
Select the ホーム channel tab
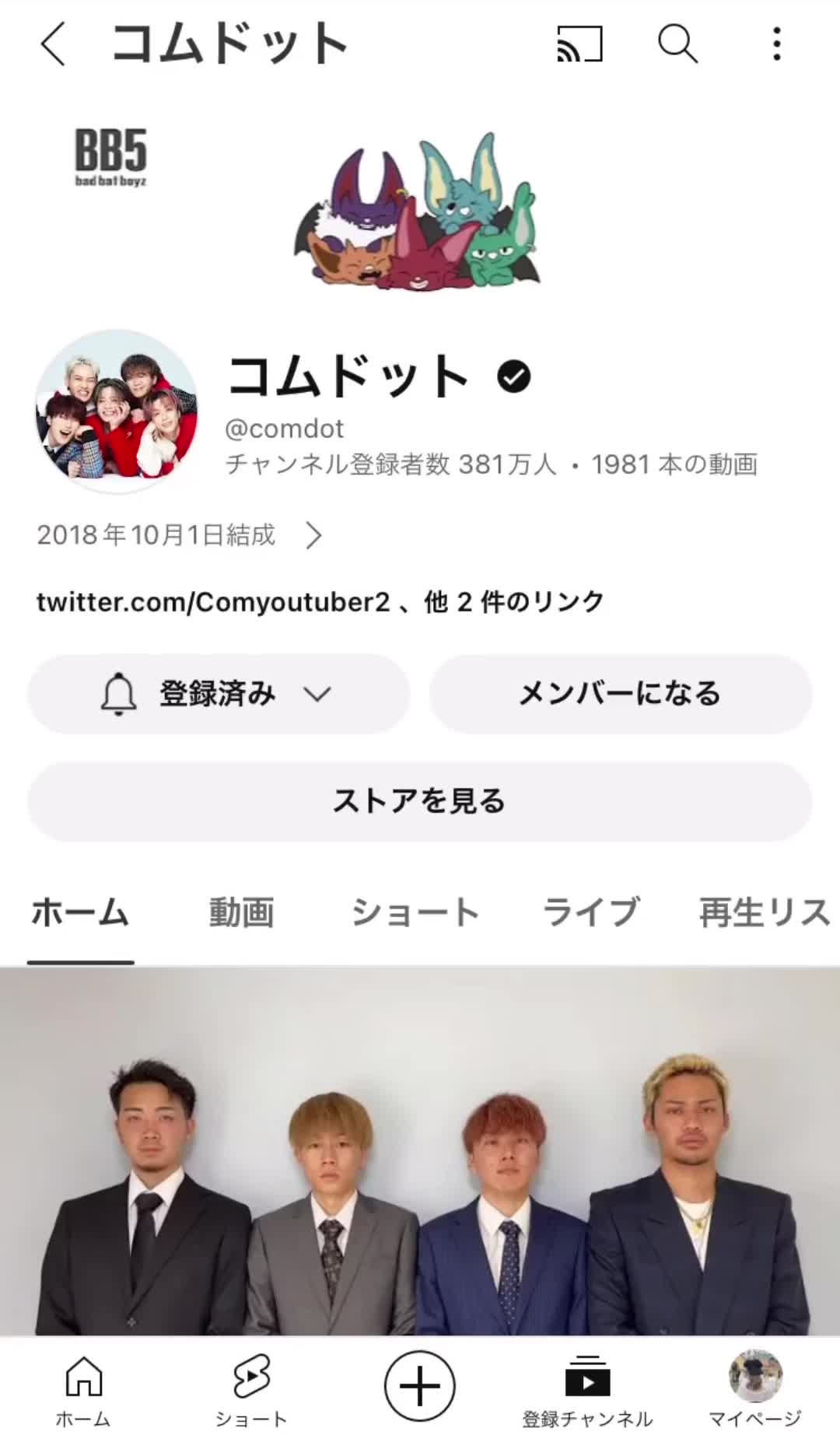tap(80, 913)
